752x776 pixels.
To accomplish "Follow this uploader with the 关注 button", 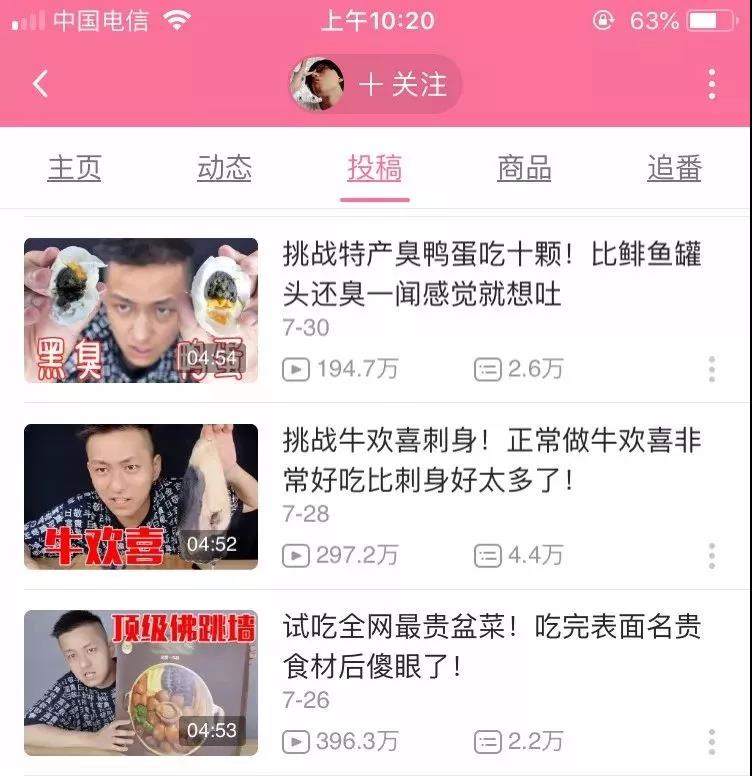I will (x=403, y=84).
